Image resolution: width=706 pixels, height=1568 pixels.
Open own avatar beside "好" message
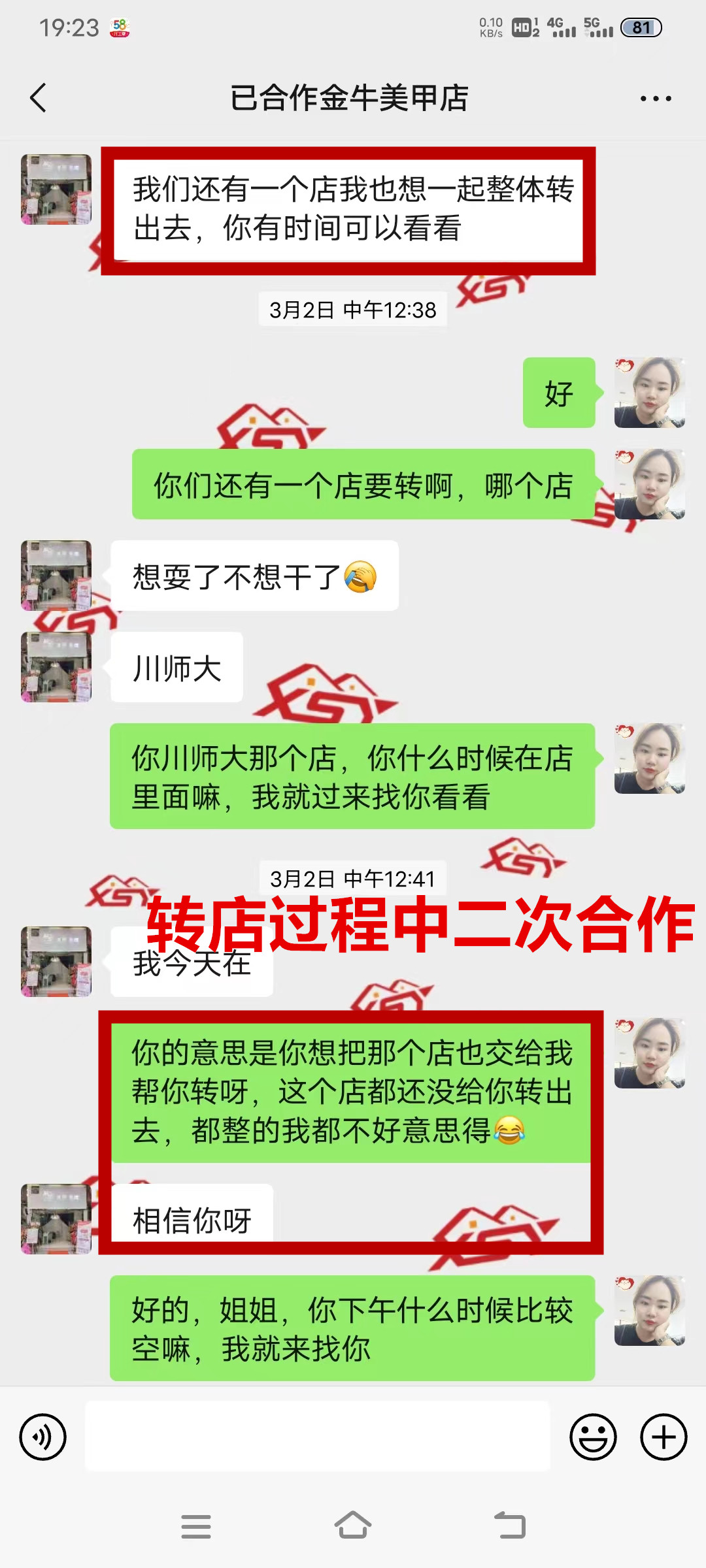pos(649,393)
